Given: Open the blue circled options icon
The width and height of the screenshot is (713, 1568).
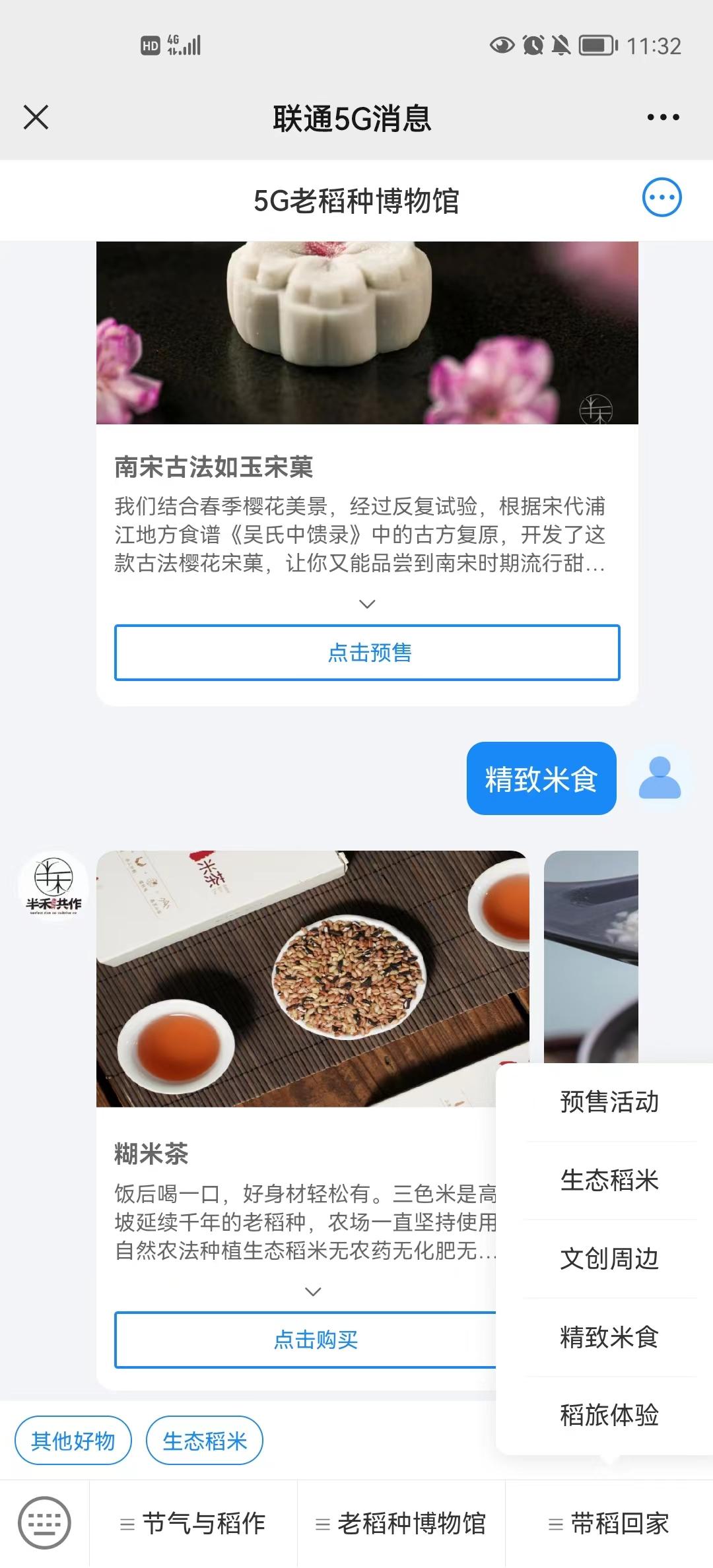Looking at the screenshot, I should tap(662, 197).
